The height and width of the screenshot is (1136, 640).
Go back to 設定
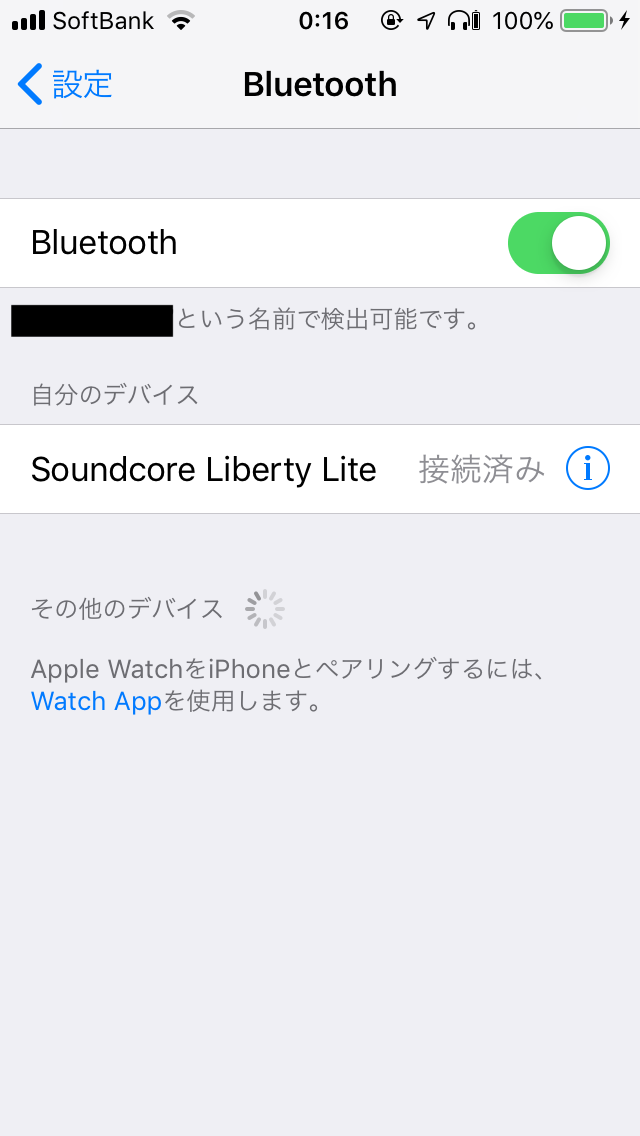click(x=66, y=85)
